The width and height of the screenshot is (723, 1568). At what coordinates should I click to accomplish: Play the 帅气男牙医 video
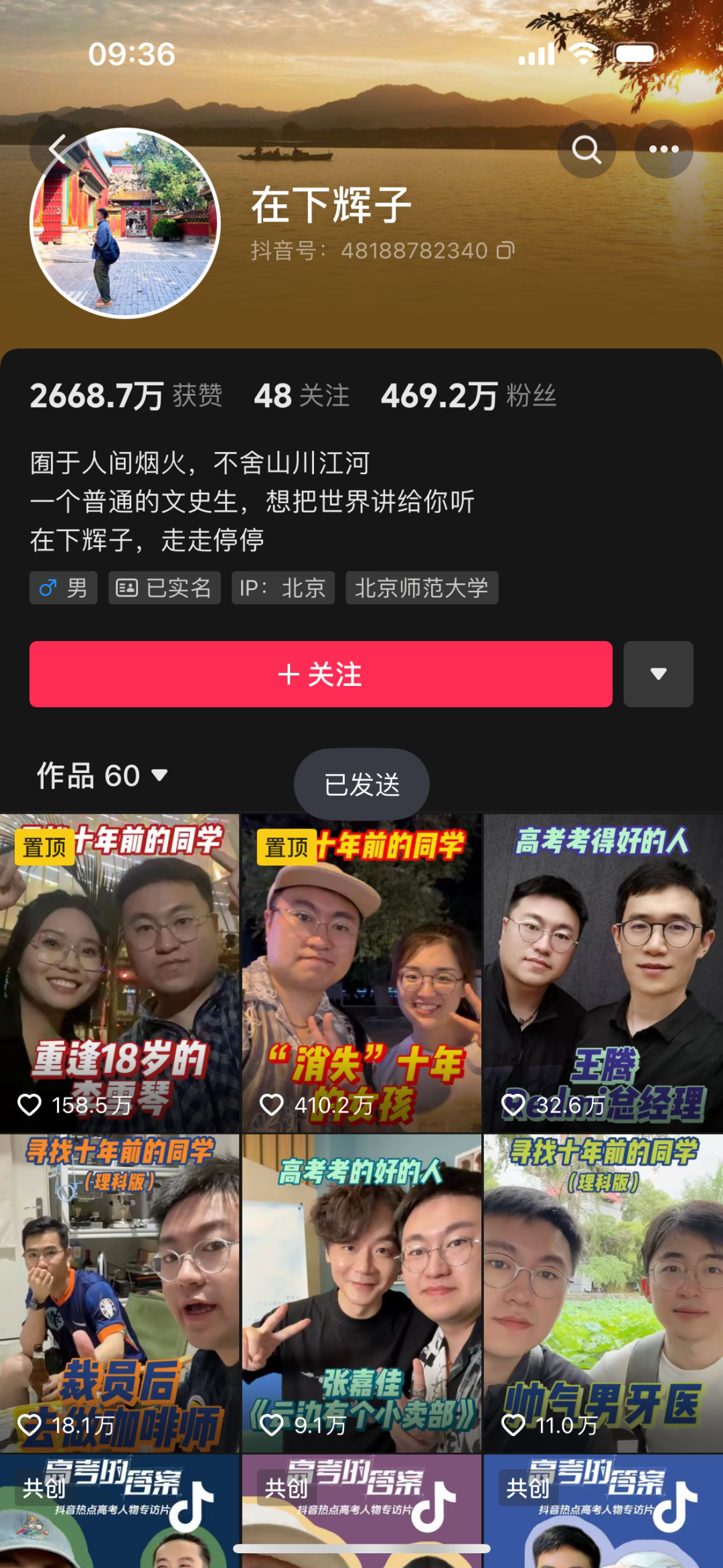click(603, 1293)
